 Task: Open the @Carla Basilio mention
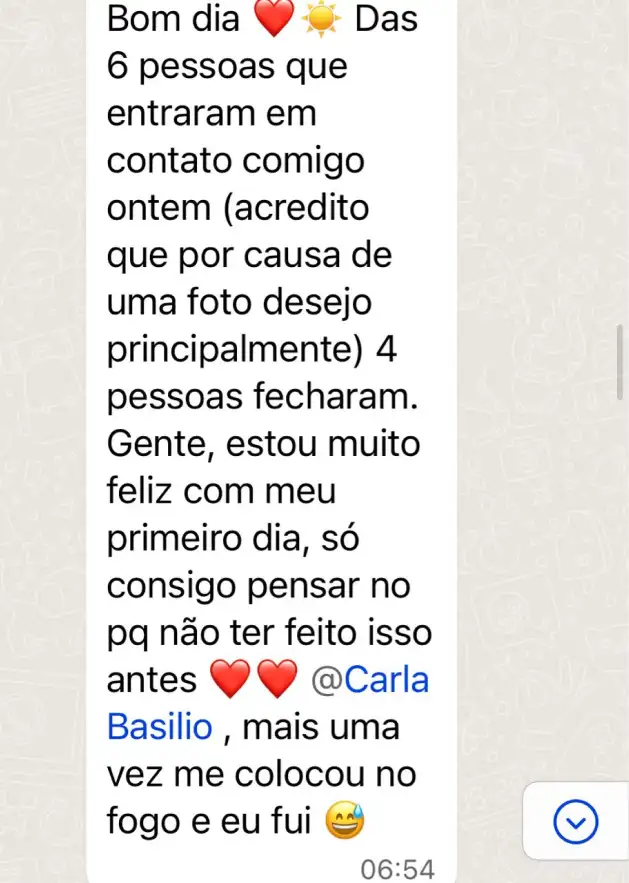(369, 680)
